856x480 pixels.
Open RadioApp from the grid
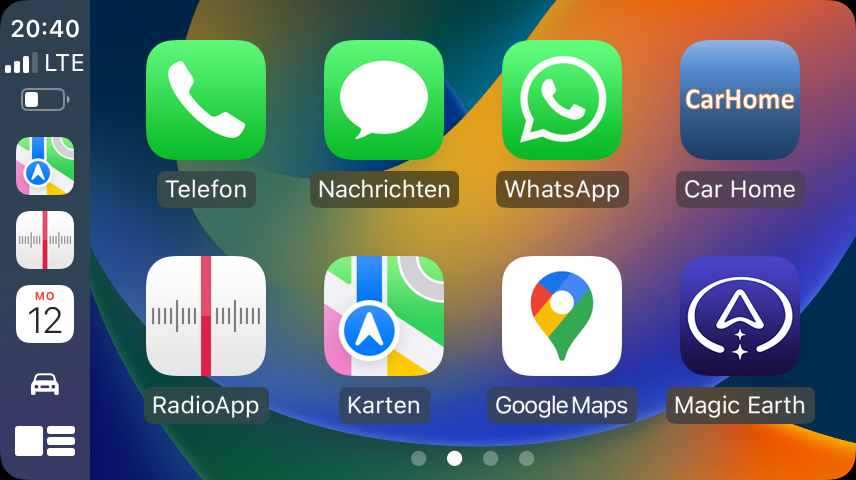pos(206,316)
